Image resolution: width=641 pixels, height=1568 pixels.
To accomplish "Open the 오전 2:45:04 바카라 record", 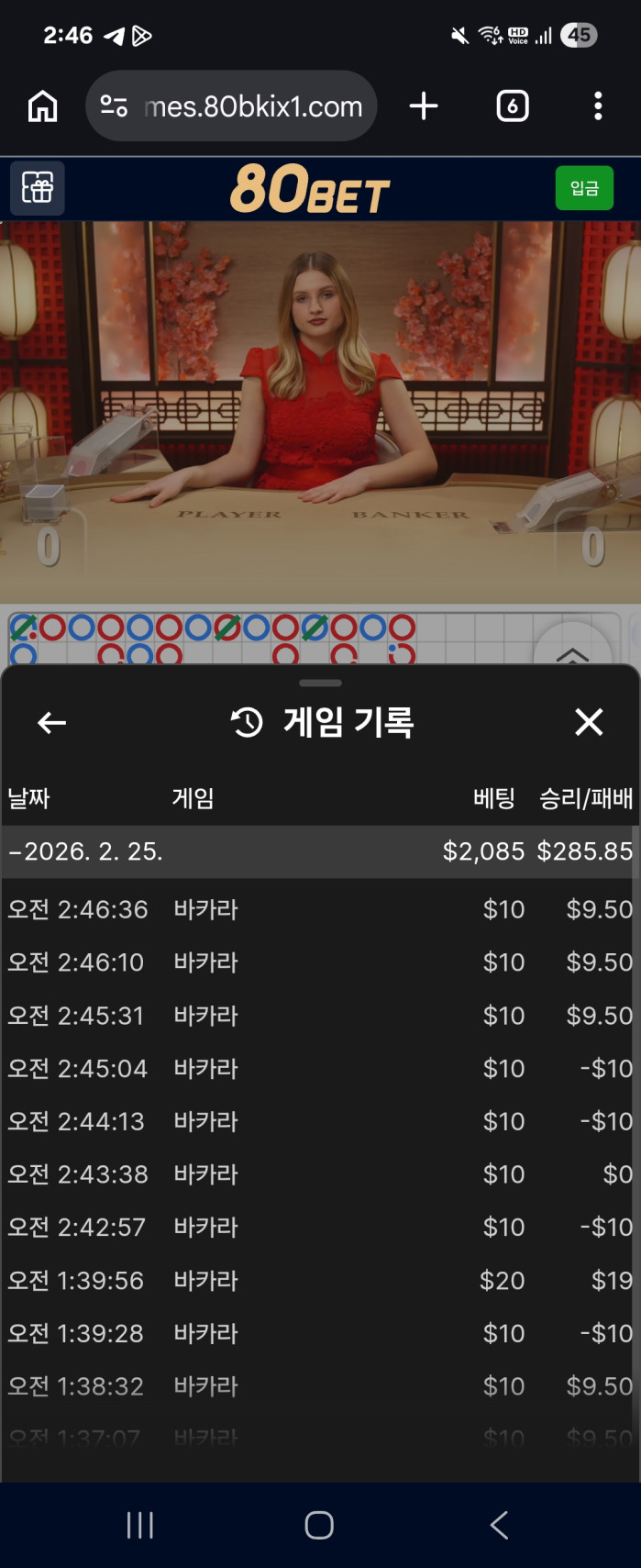I will coord(319,1068).
